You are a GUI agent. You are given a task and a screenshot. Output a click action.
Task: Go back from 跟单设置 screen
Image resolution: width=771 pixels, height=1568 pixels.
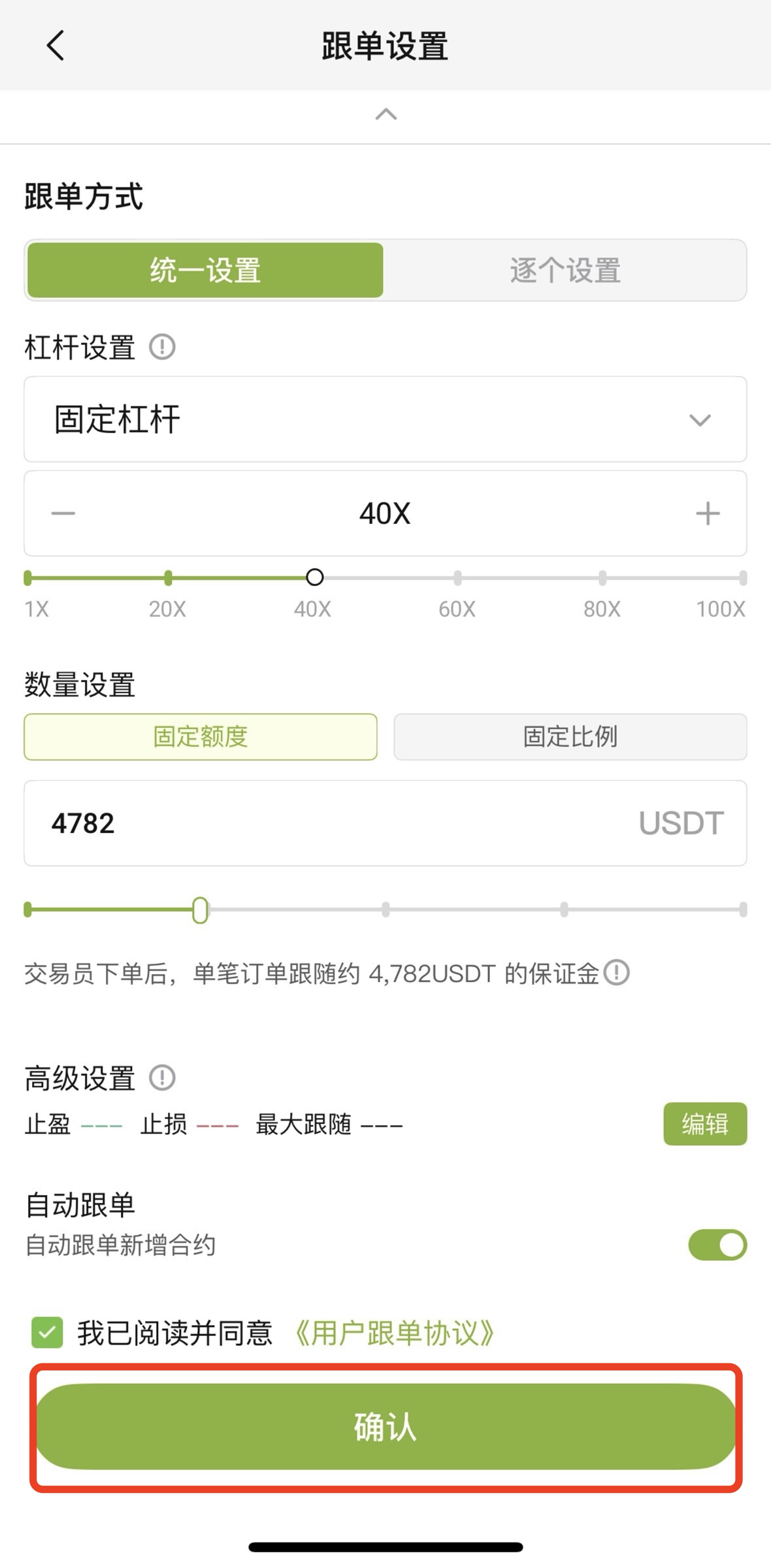(56, 46)
